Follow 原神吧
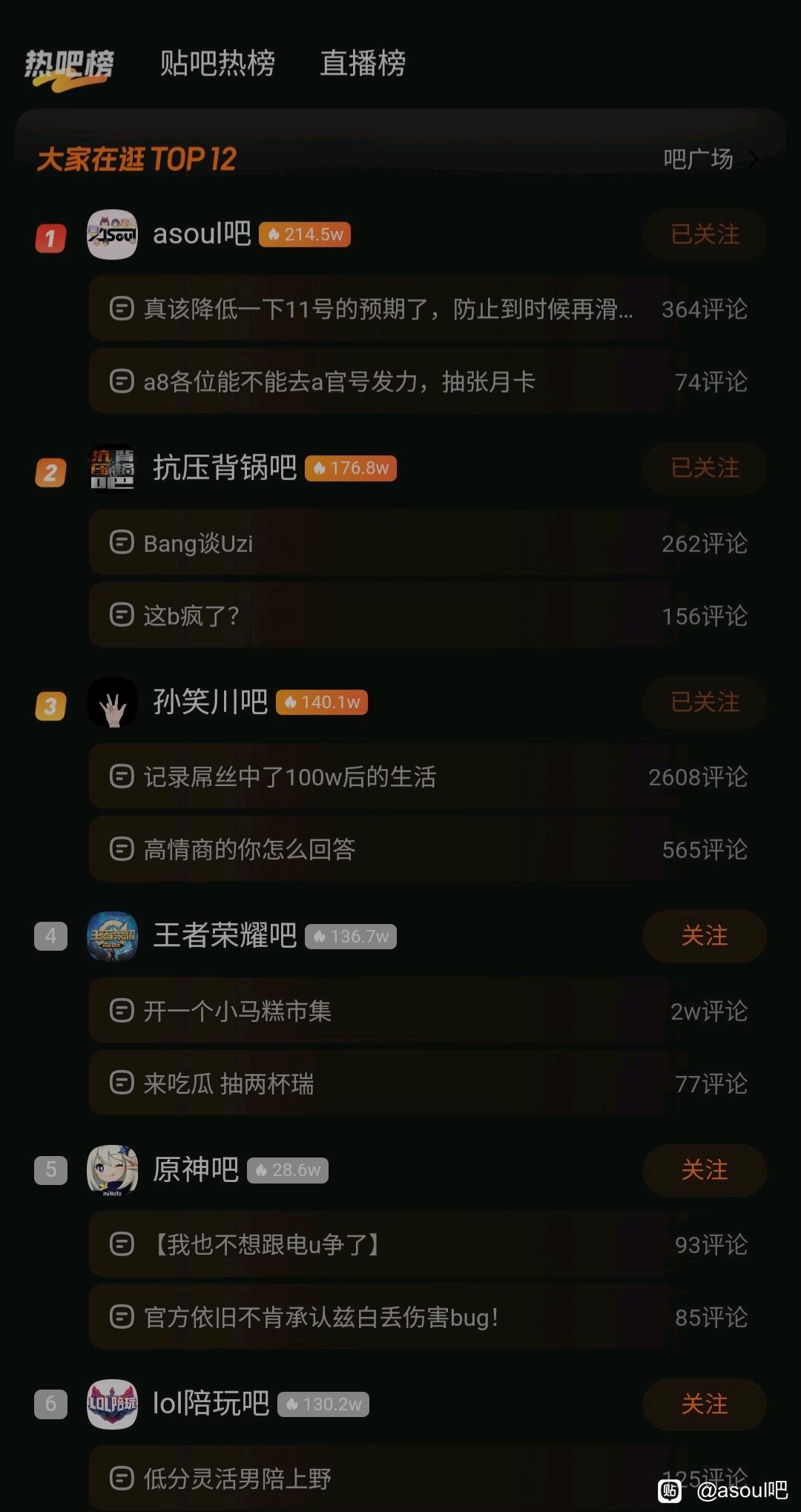The image size is (801, 1512). [705, 1170]
